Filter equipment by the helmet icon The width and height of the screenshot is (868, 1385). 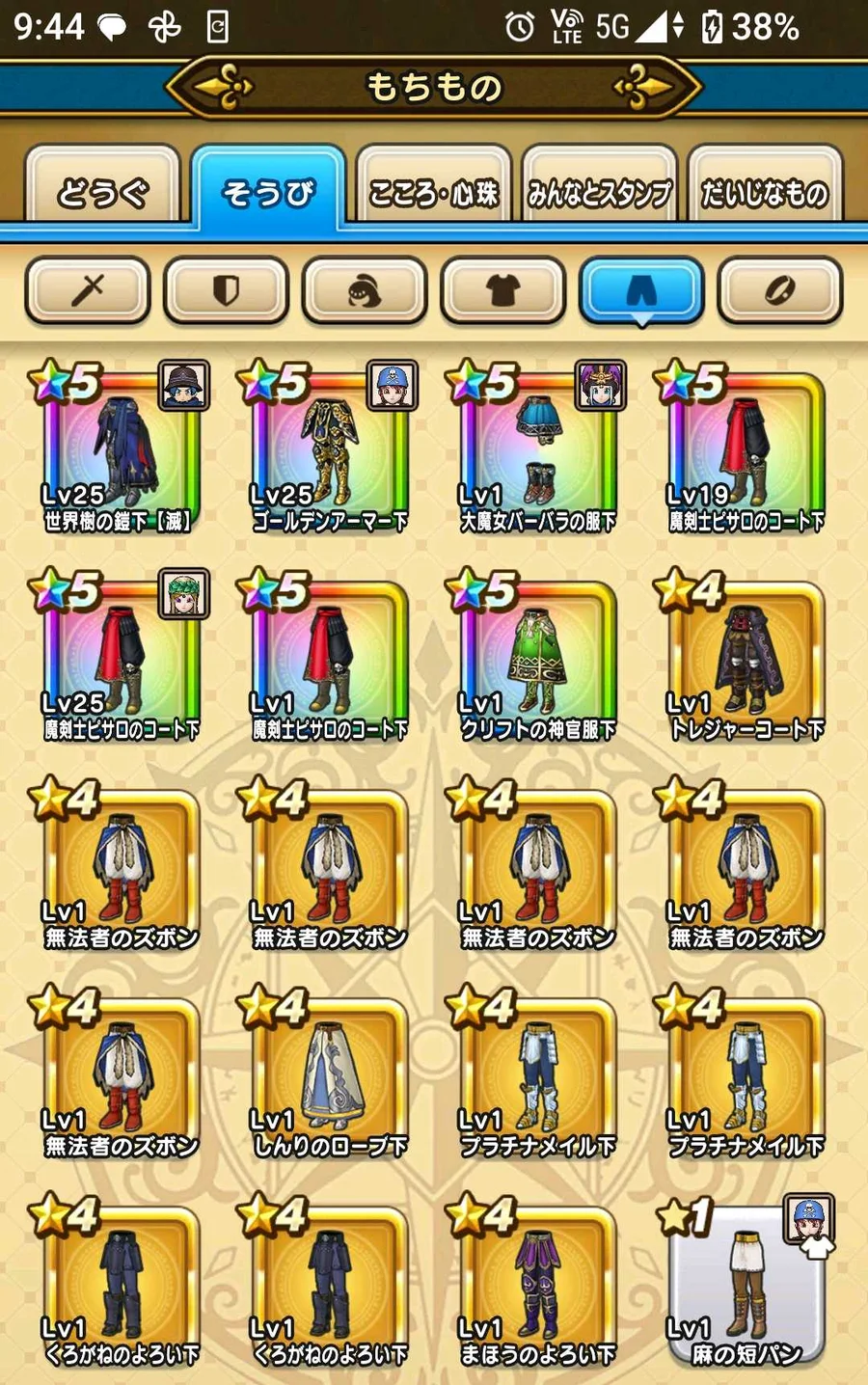click(x=365, y=289)
